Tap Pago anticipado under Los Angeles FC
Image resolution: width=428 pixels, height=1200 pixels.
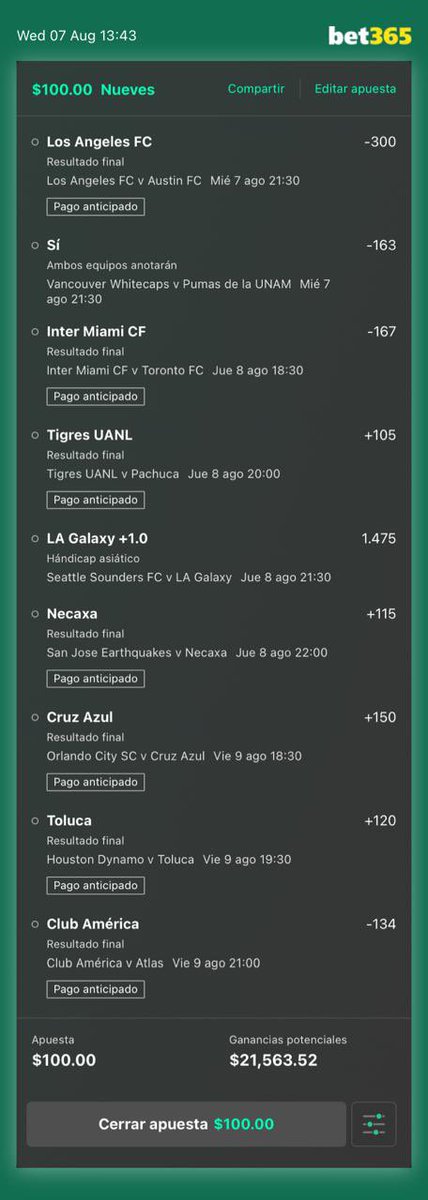[x=95, y=206]
